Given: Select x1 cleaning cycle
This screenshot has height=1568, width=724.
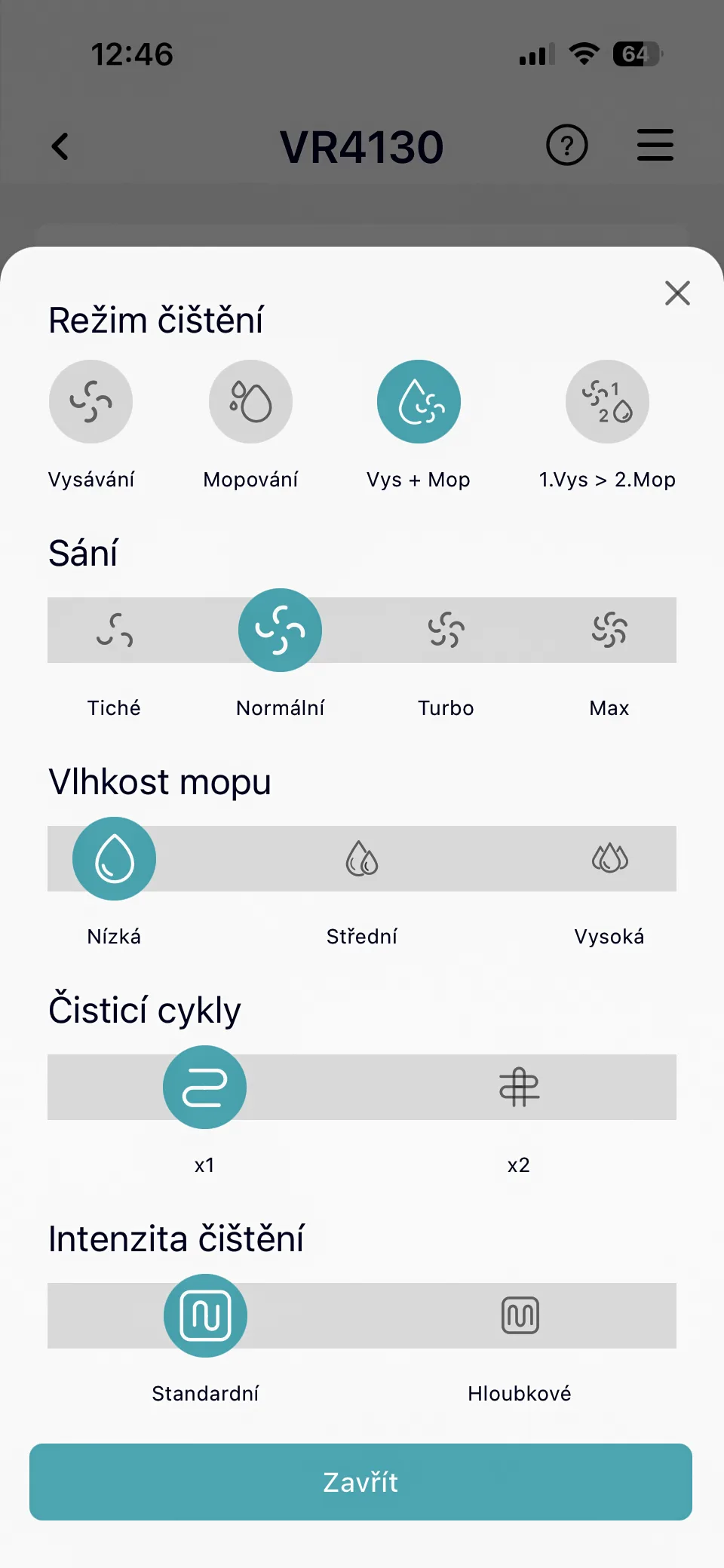Looking at the screenshot, I should (204, 1088).
